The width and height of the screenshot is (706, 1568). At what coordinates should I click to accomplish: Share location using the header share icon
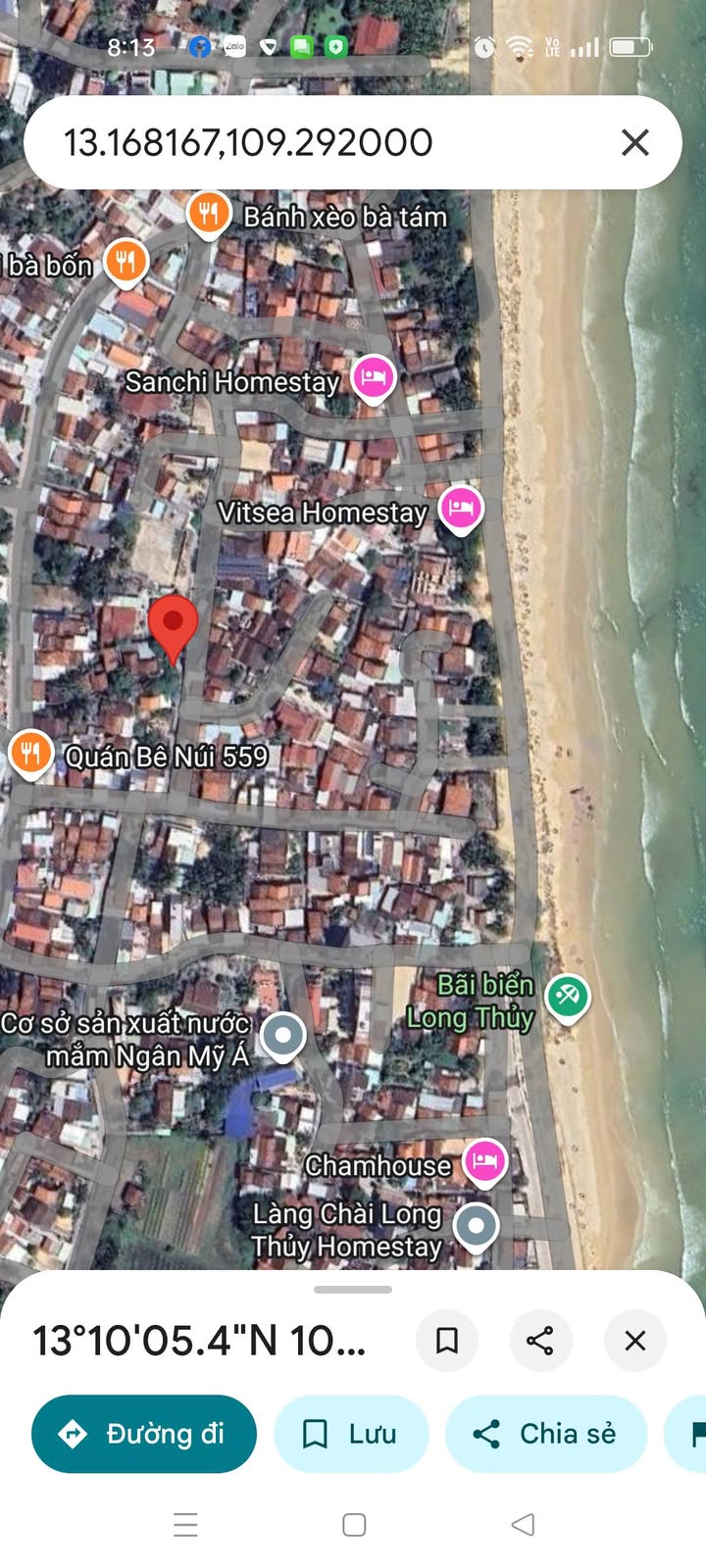[x=540, y=1340]
